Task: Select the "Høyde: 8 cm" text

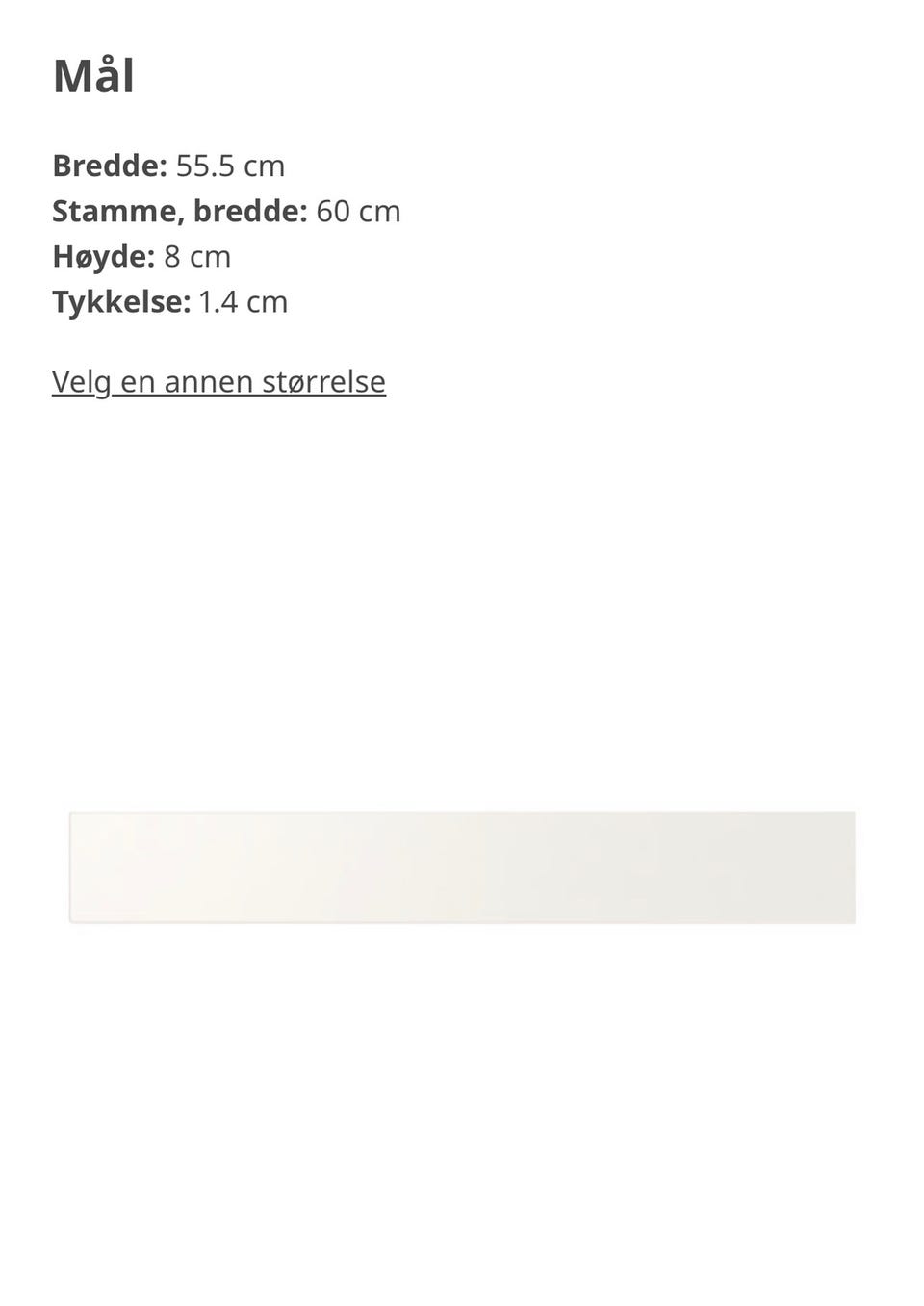Action: click(x=141, y=256)
